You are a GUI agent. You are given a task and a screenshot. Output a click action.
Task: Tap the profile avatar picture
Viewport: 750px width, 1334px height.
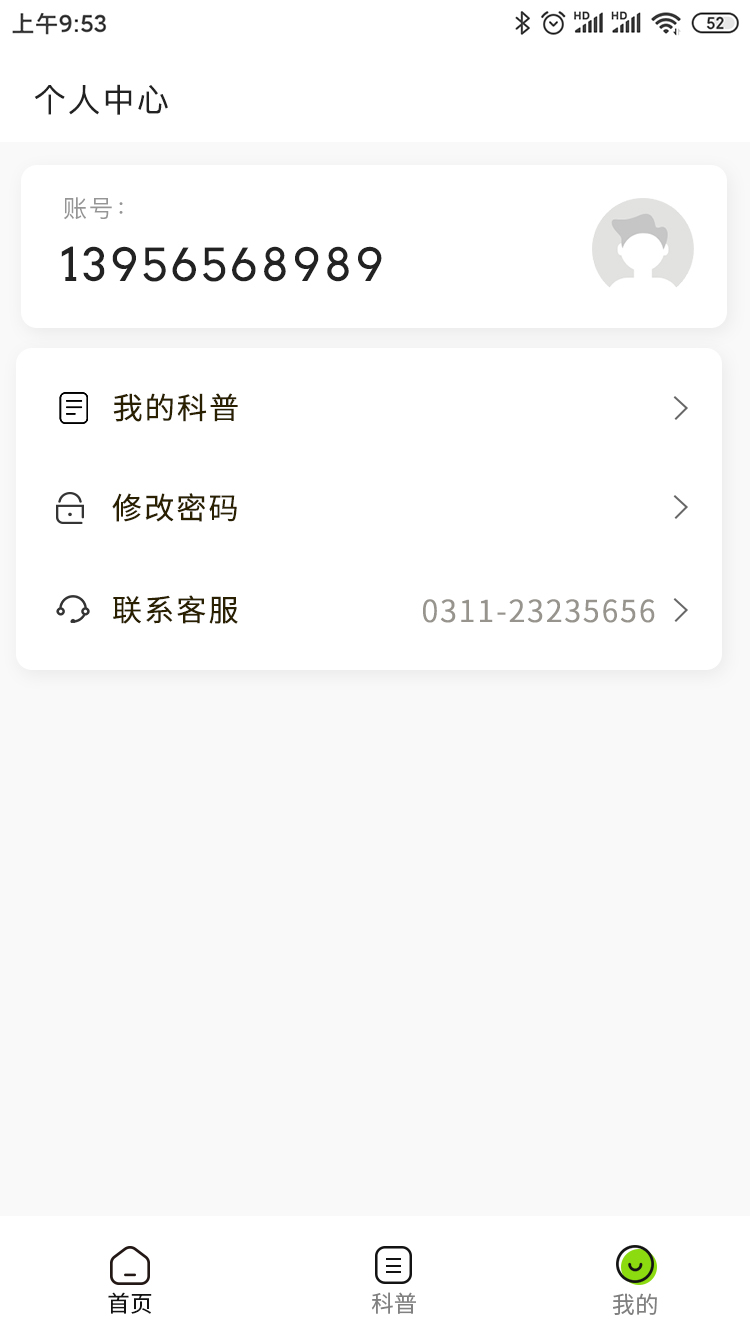pyautogui.click(x=642, y=247)
